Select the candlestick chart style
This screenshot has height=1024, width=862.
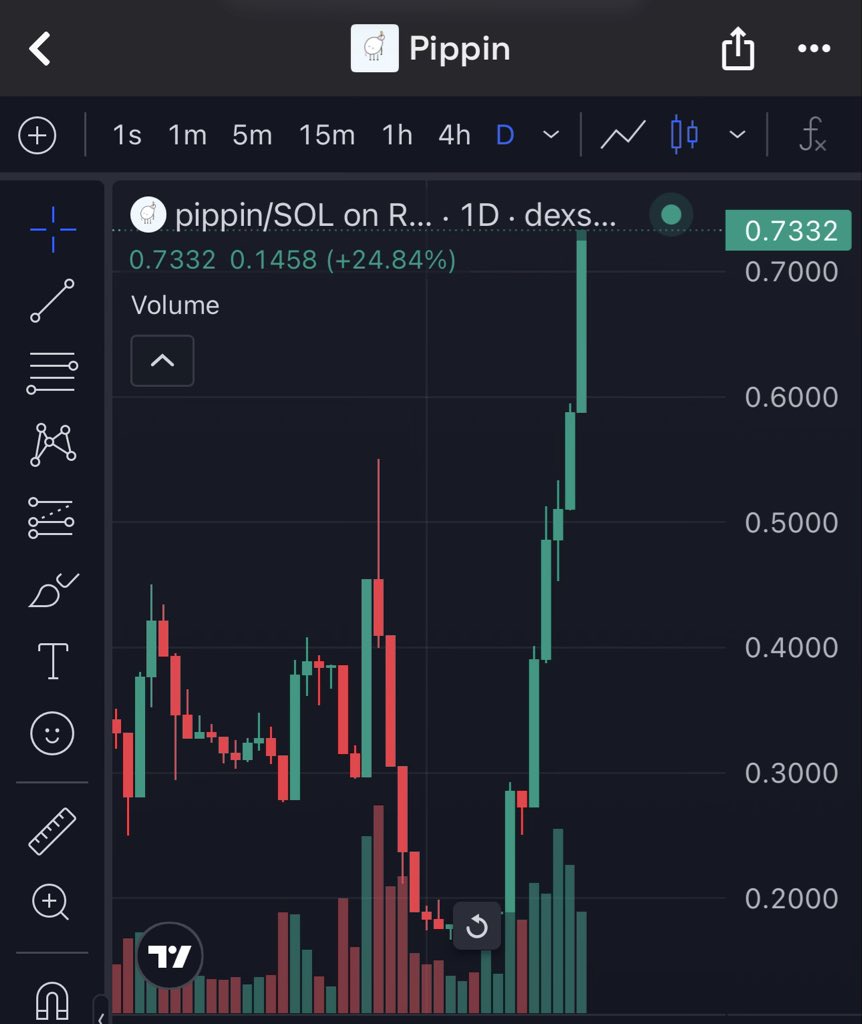pyautogui.click(x=684, y=135)
